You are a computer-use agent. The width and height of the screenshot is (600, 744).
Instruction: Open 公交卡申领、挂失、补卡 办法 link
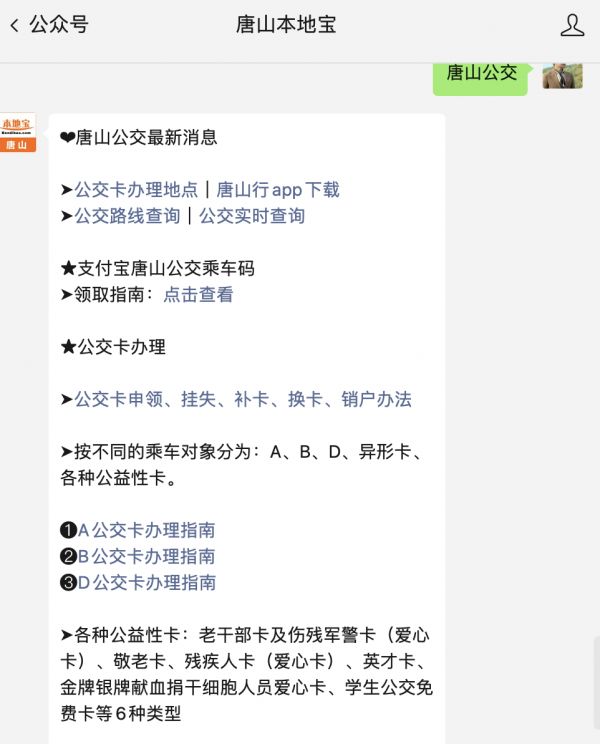[x=242, y=399]
